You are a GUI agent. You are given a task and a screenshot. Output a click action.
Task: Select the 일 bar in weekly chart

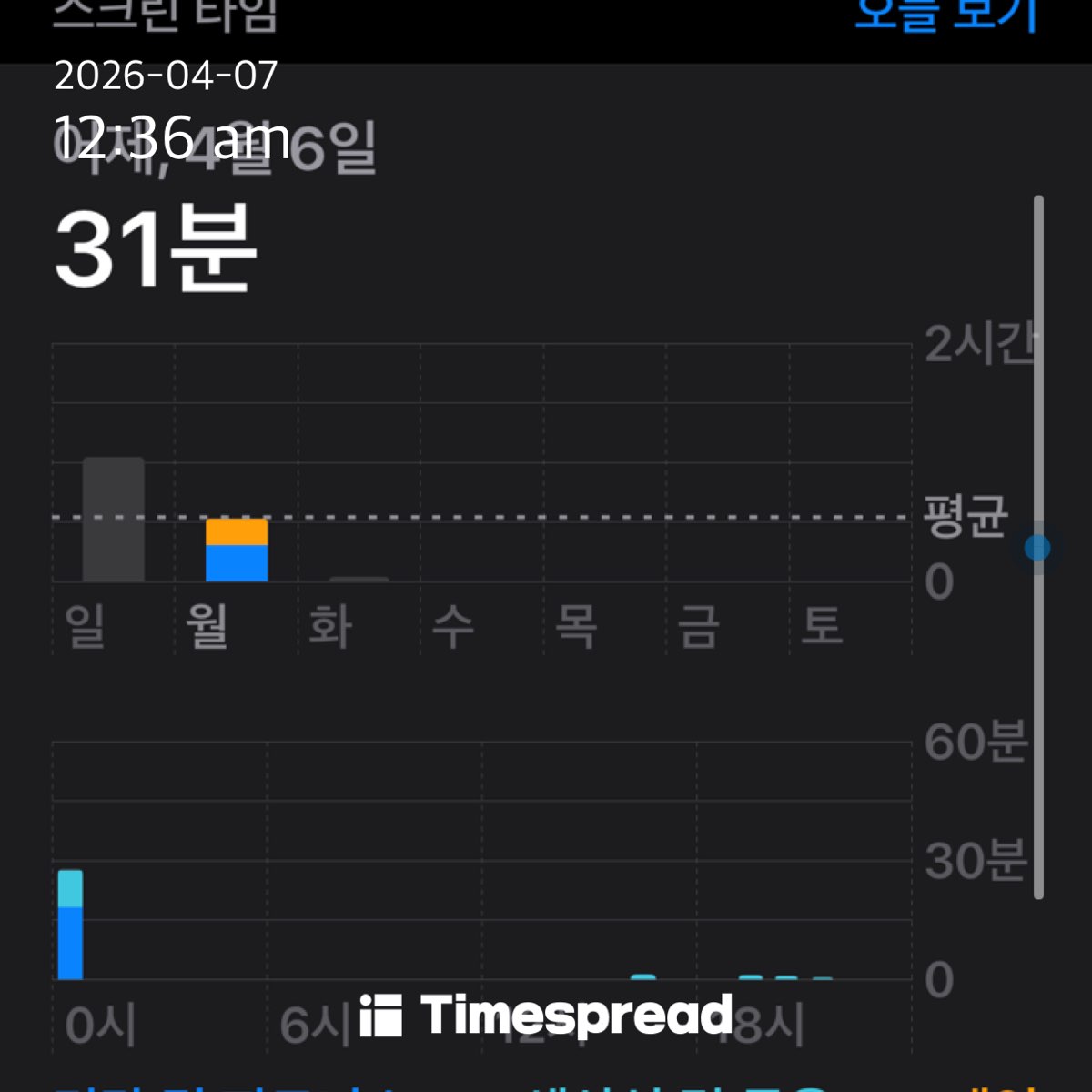point(114,520)
